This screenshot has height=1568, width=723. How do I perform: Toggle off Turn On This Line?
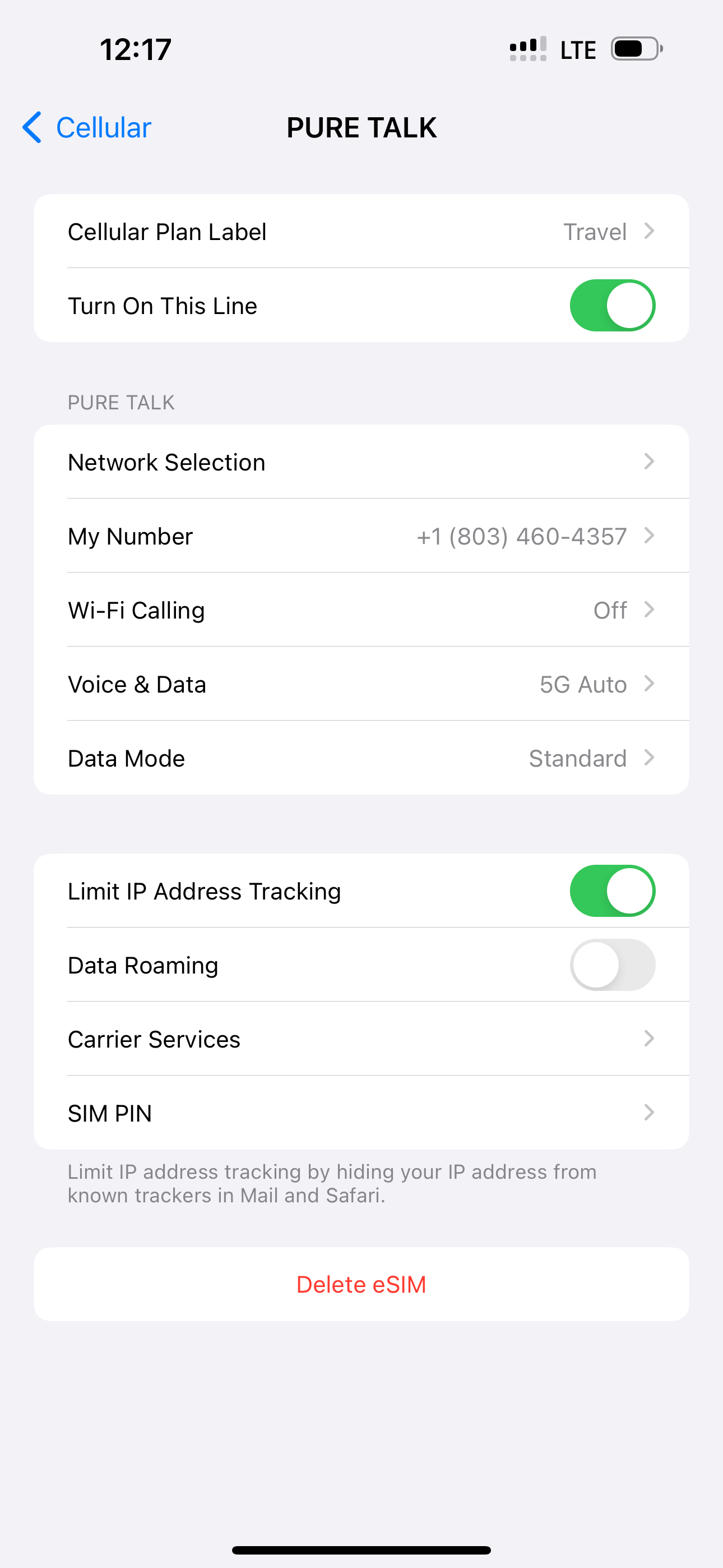612,306
